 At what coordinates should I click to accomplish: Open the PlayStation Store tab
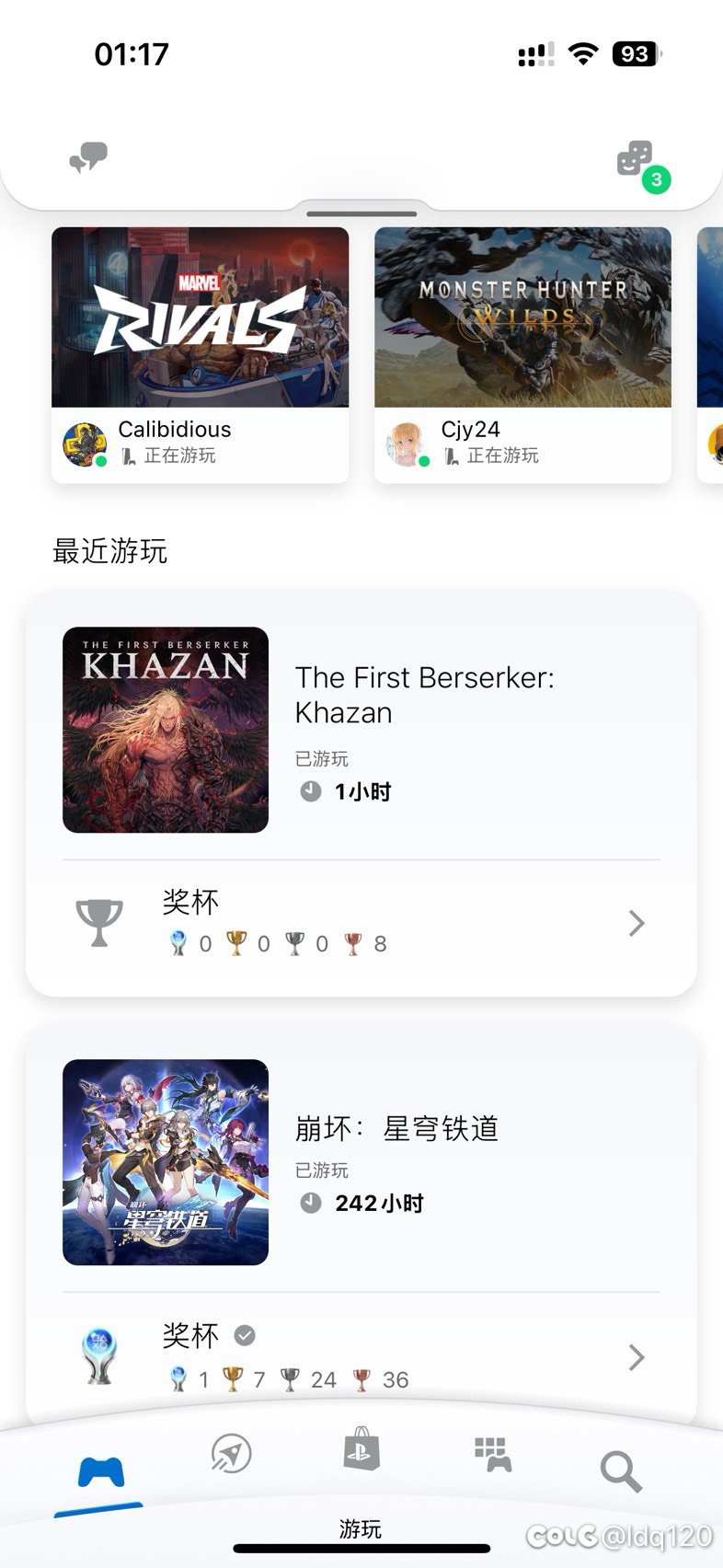tap(361, 1452)
